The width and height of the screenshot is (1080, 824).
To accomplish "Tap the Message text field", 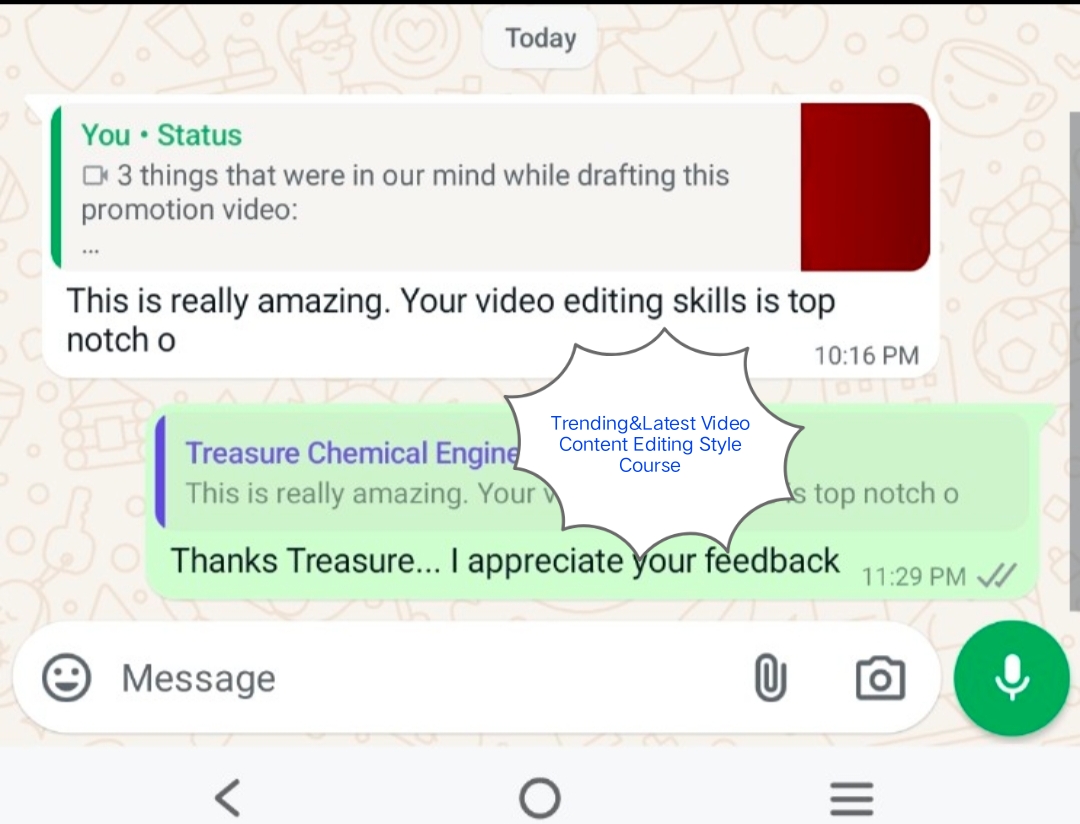I will pos(420,678).
